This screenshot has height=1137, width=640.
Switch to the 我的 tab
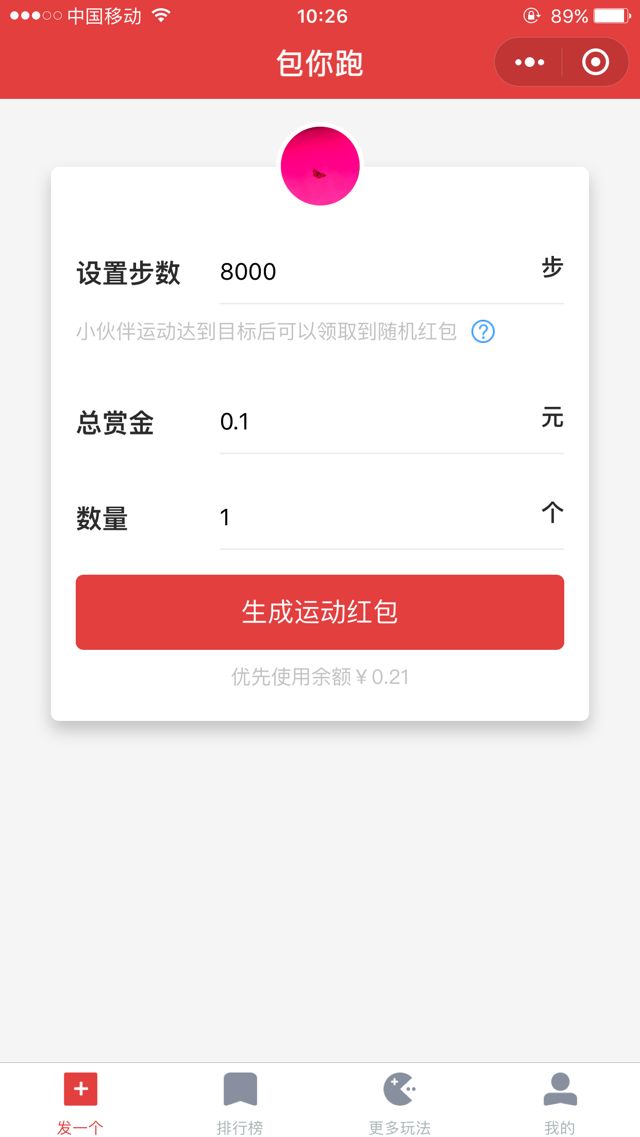(x=560, y=1101)
